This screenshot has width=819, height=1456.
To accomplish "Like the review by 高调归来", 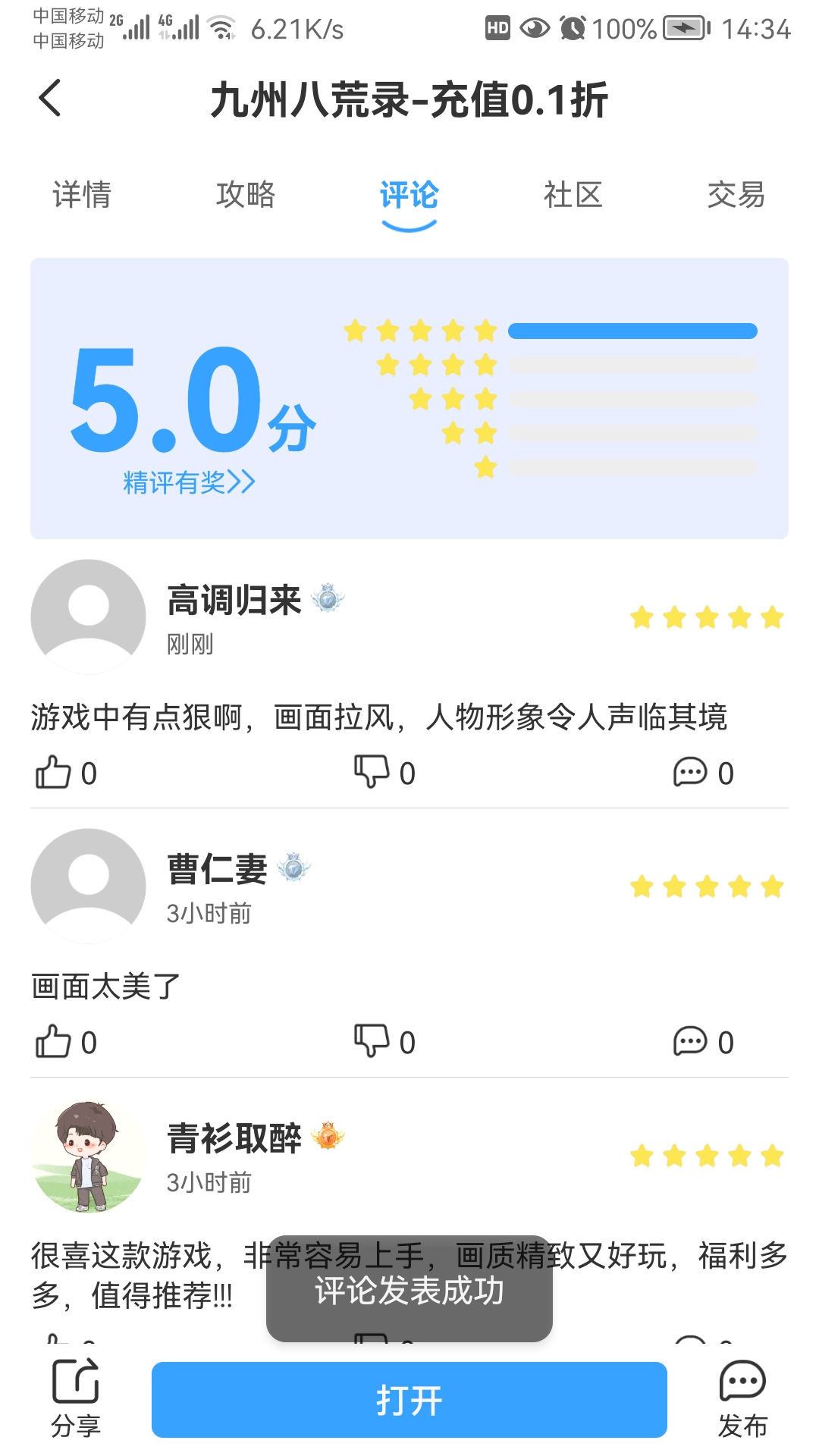I will click(66, 773).
